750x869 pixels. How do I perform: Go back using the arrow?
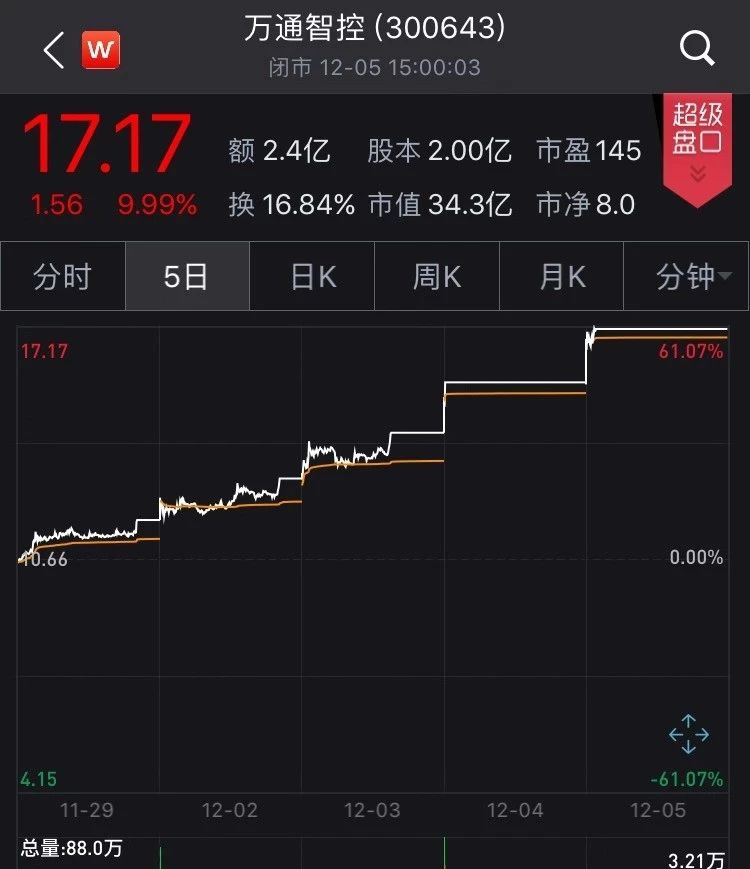53,50
